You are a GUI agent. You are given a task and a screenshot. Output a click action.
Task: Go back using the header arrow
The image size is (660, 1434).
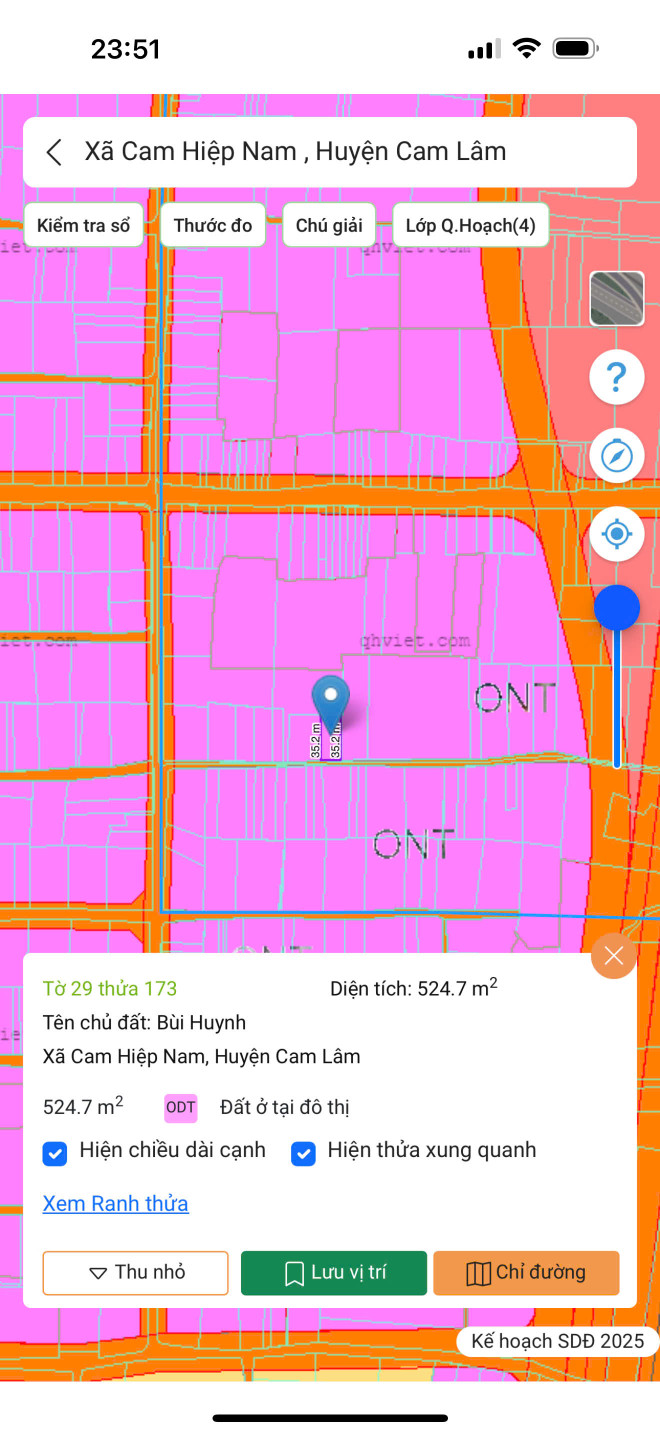point(55,152)
